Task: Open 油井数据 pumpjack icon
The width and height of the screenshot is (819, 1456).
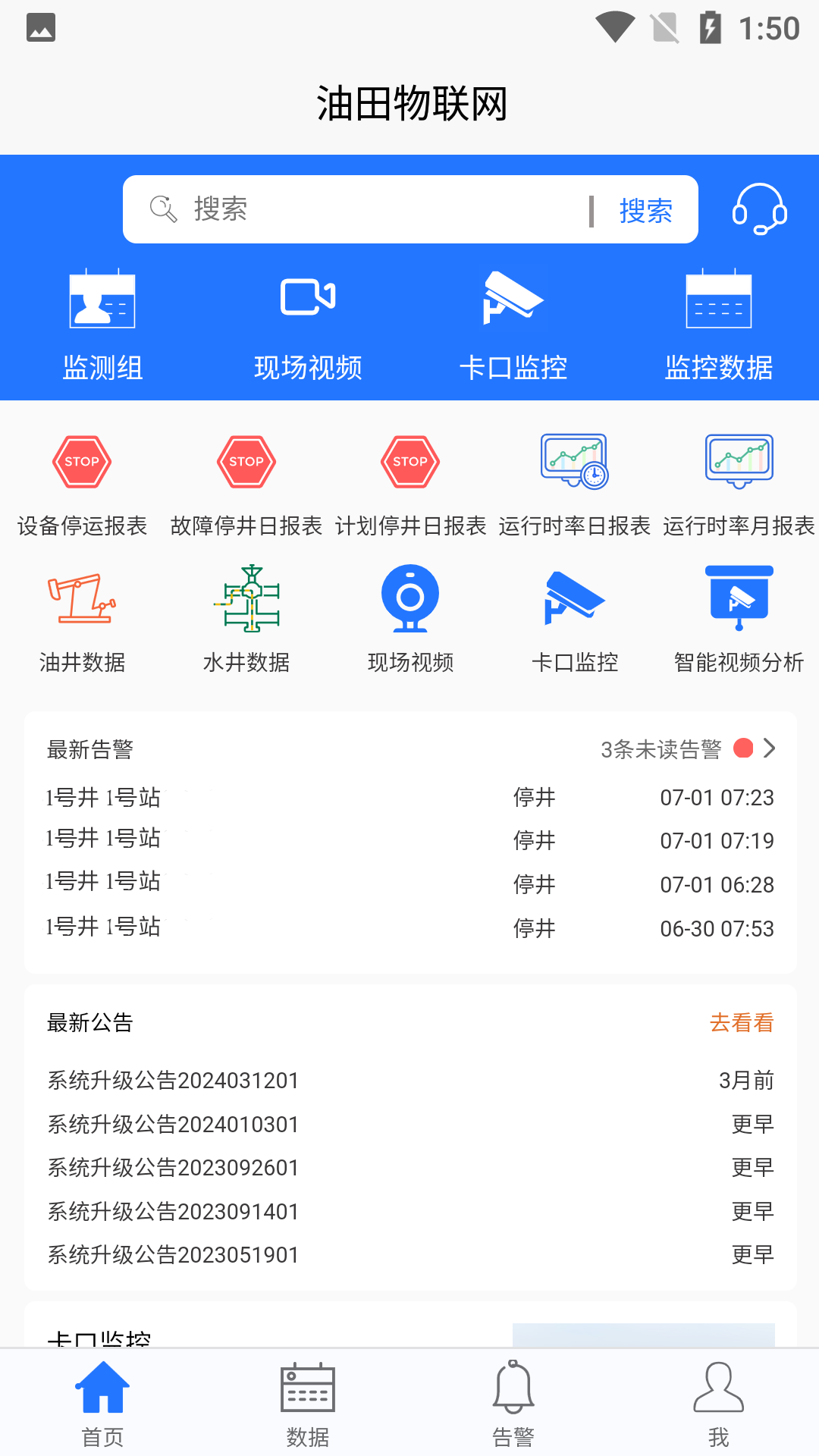Action: (81, 599)
